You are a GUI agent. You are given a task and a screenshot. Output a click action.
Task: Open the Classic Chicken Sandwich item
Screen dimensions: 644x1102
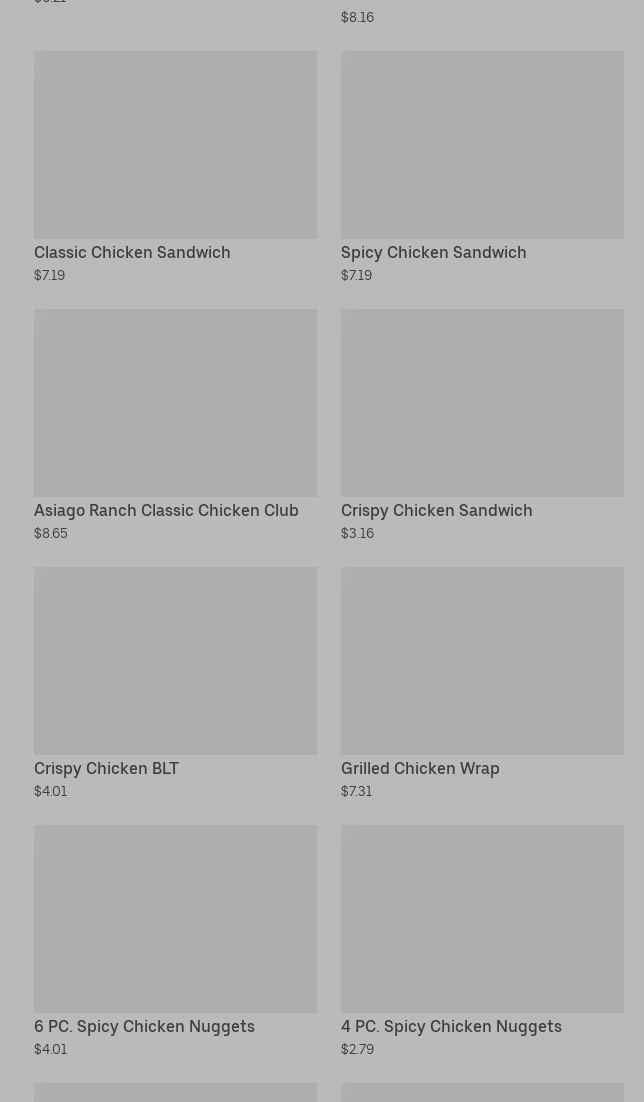click(x=175, y=167)
